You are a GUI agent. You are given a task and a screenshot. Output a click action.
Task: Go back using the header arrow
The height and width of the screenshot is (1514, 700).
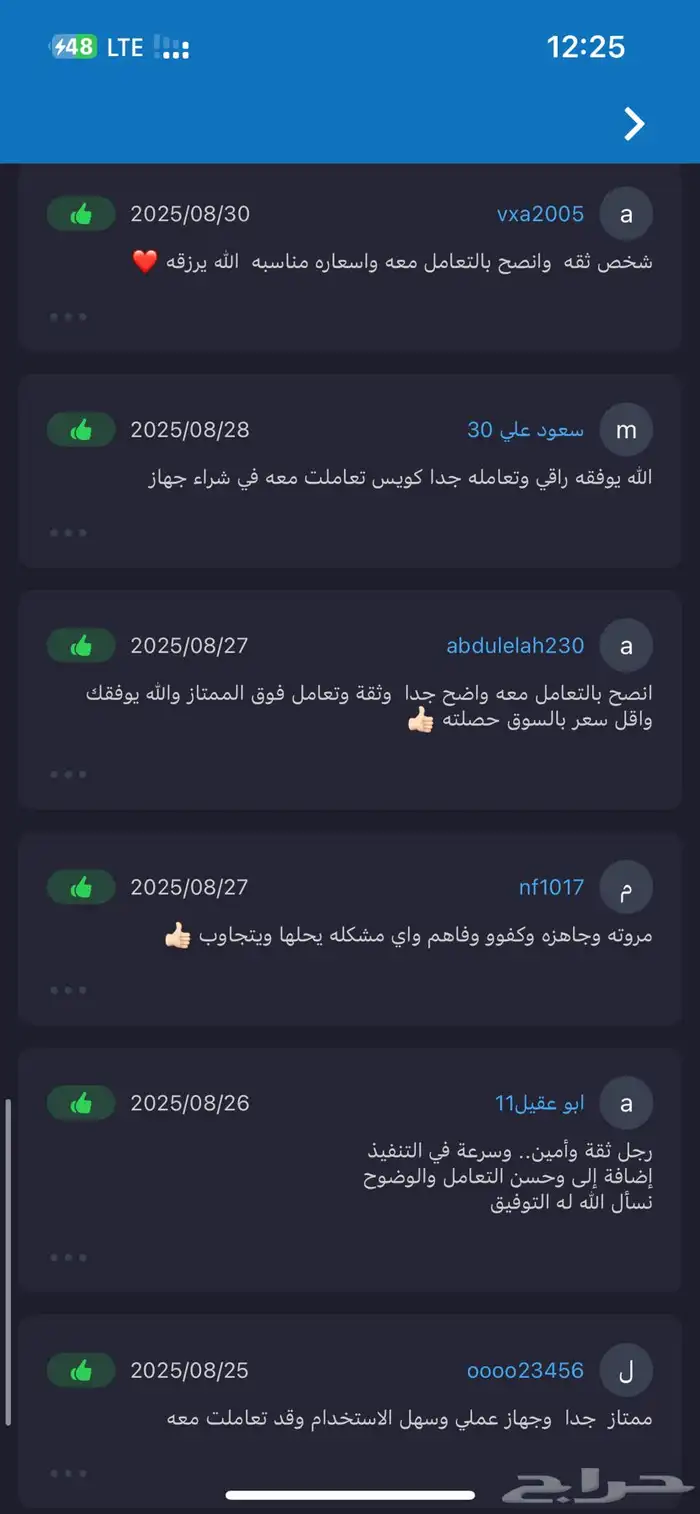634,124
